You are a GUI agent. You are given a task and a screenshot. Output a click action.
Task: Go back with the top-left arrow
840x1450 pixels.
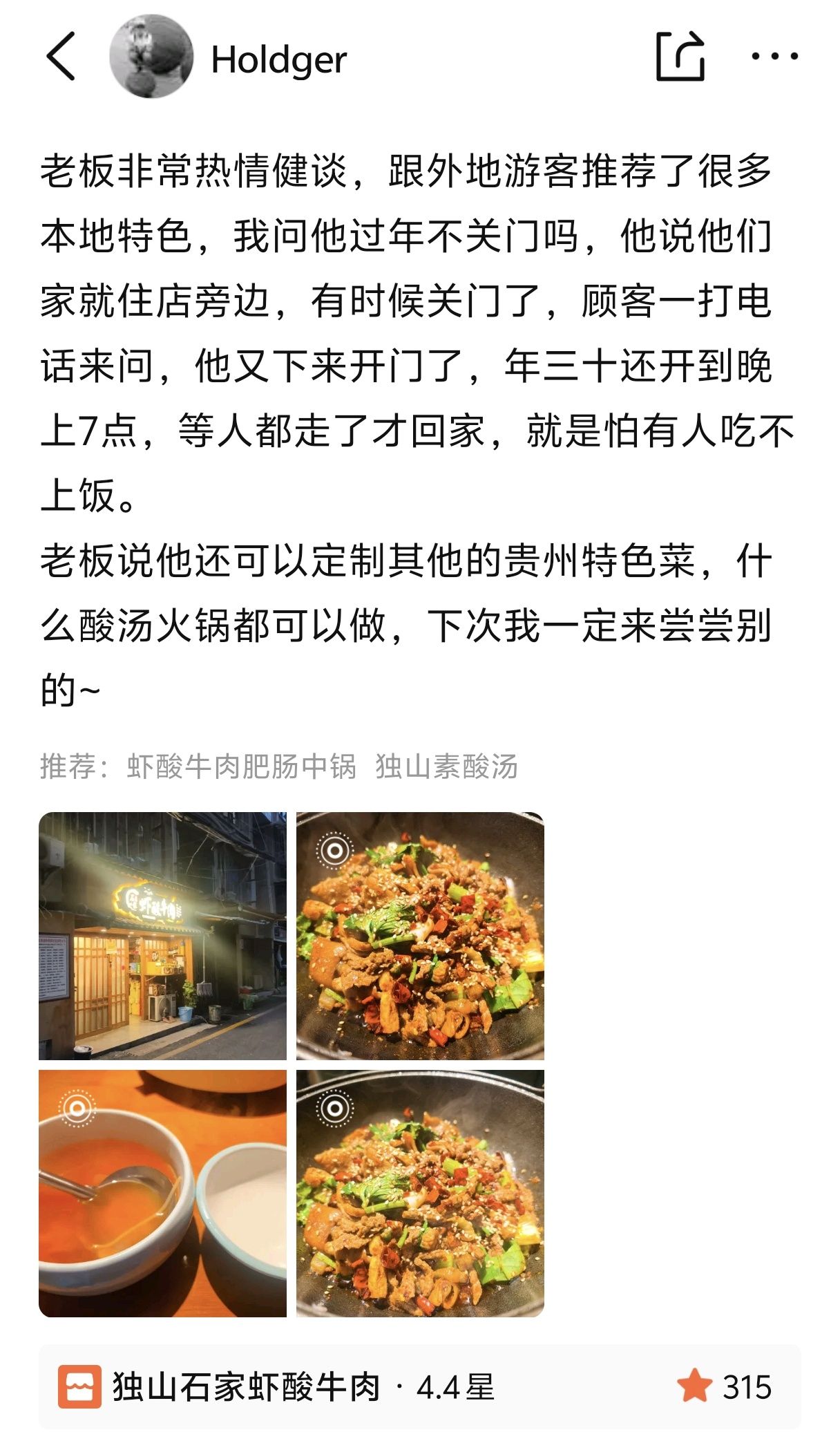point(61,58)
